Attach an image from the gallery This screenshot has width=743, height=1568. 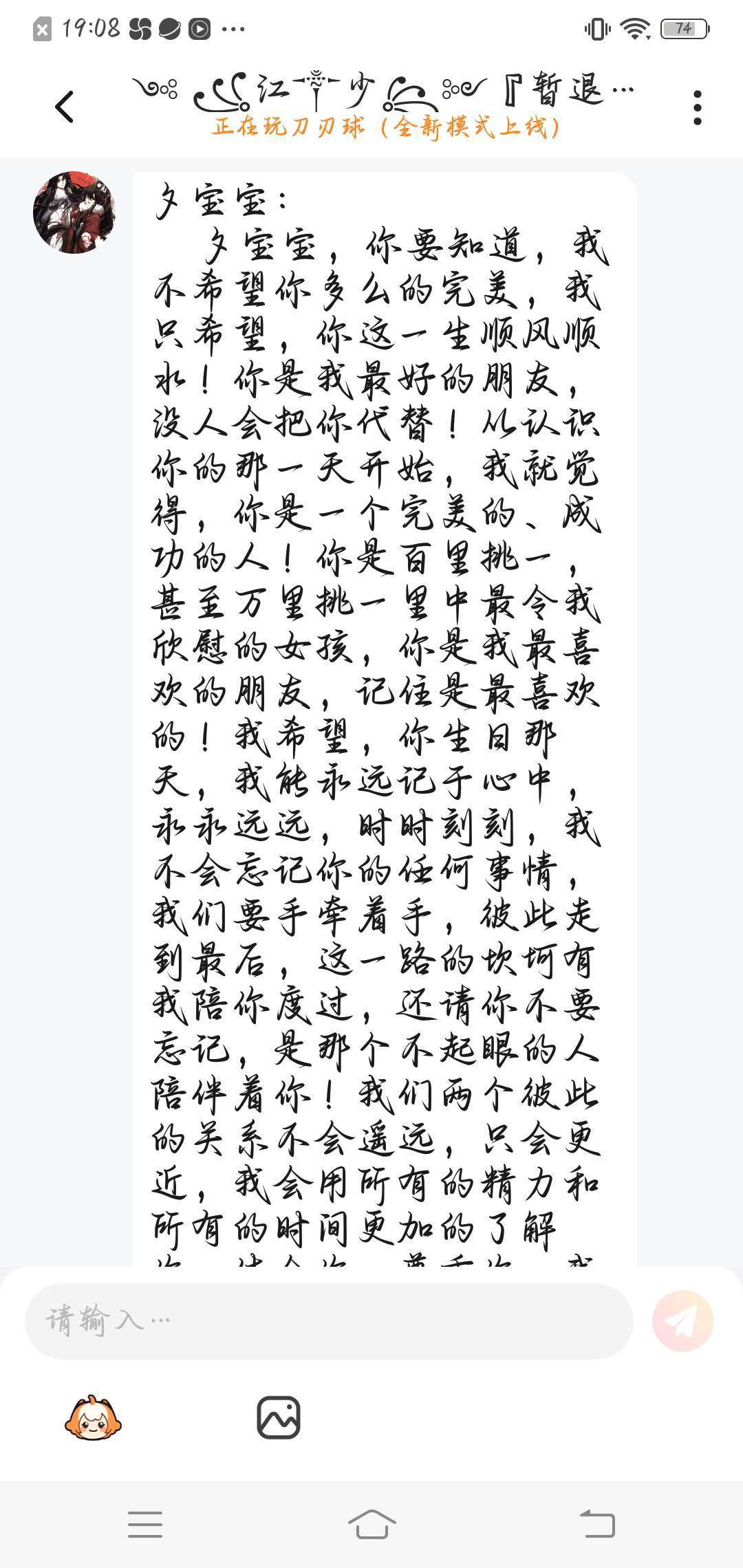click(x=279, y=1417)
